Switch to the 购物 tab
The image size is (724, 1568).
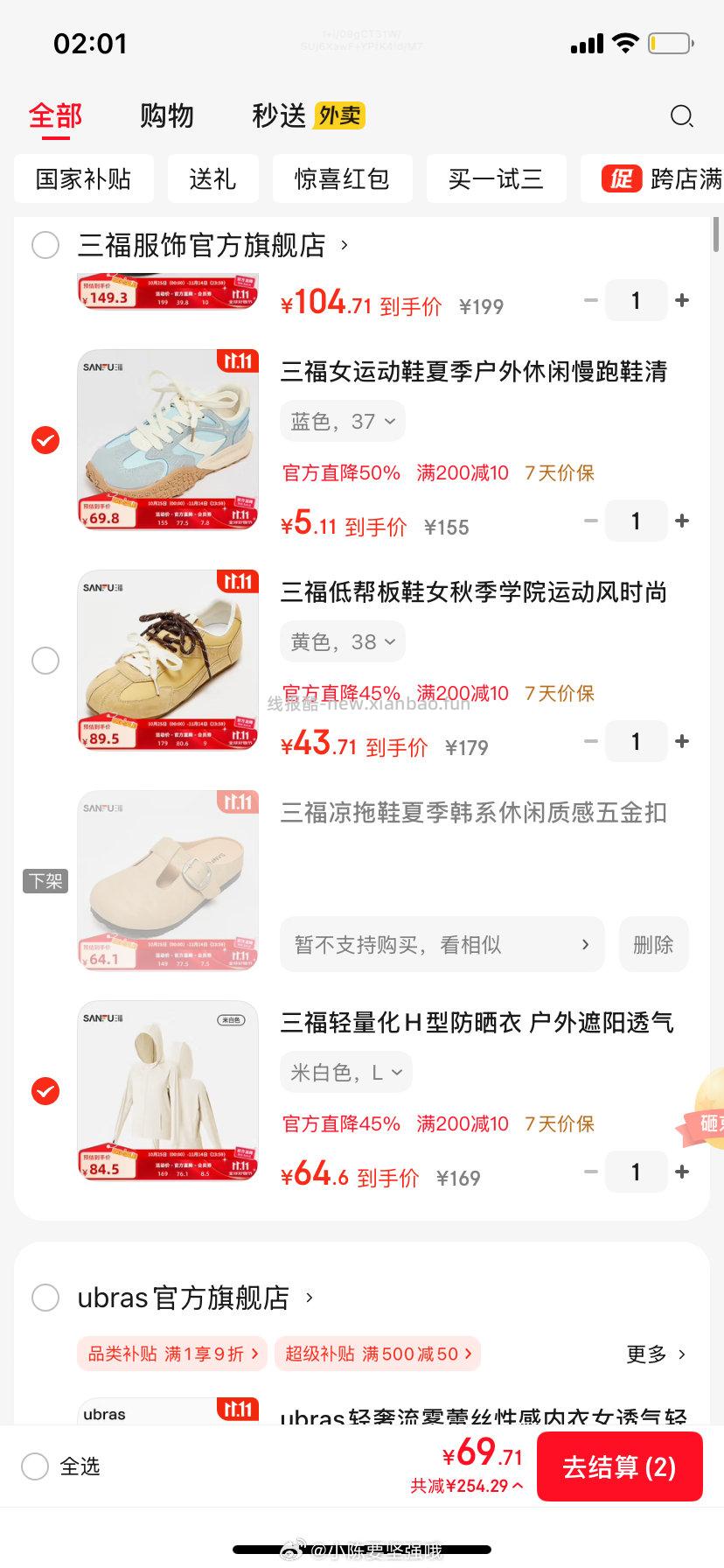[x=166, y=116]
